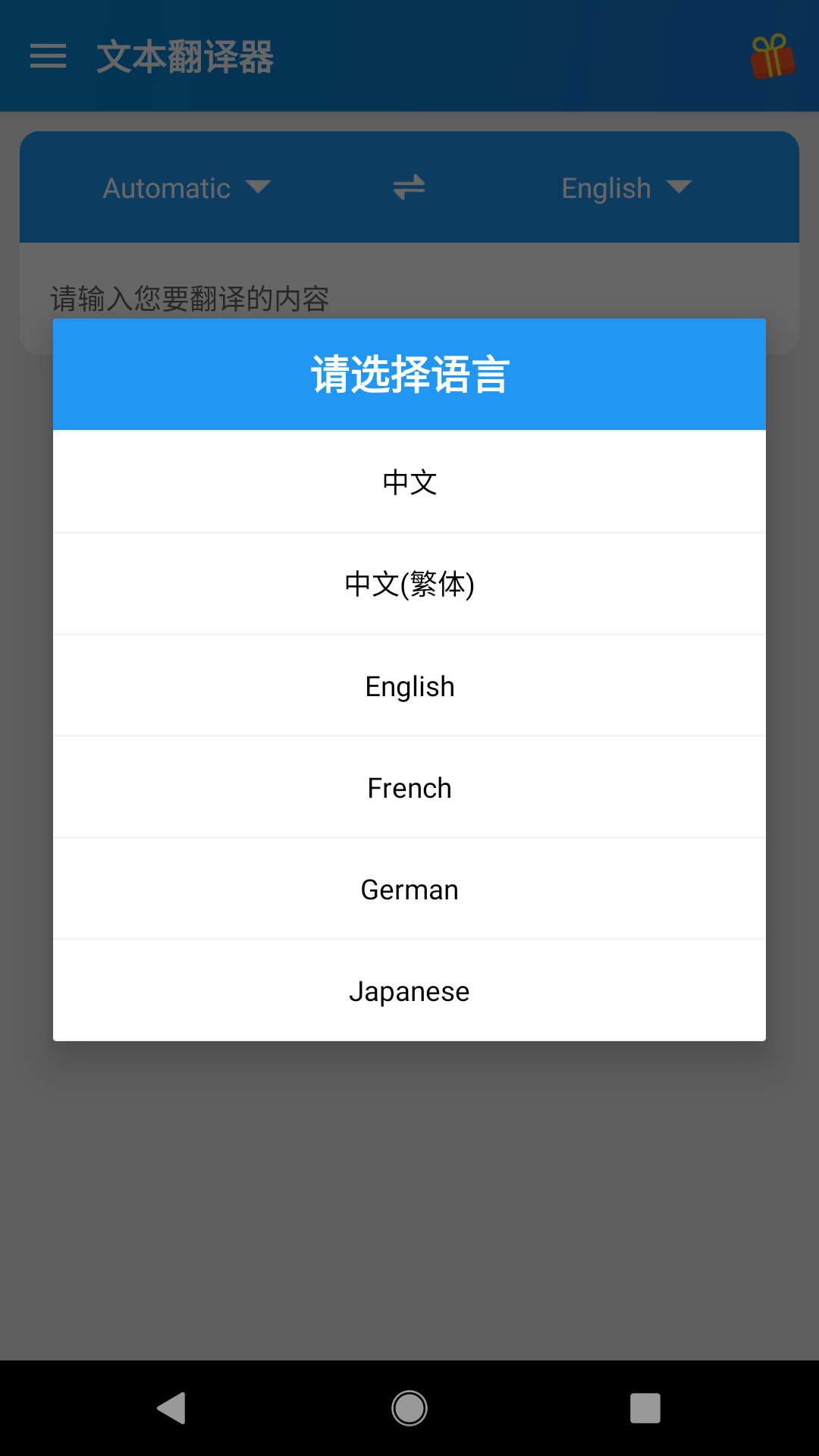Click the blue 请选择语言 dialog header
819x1456 pixels.
pyautogui.click(x=409, y=374)
